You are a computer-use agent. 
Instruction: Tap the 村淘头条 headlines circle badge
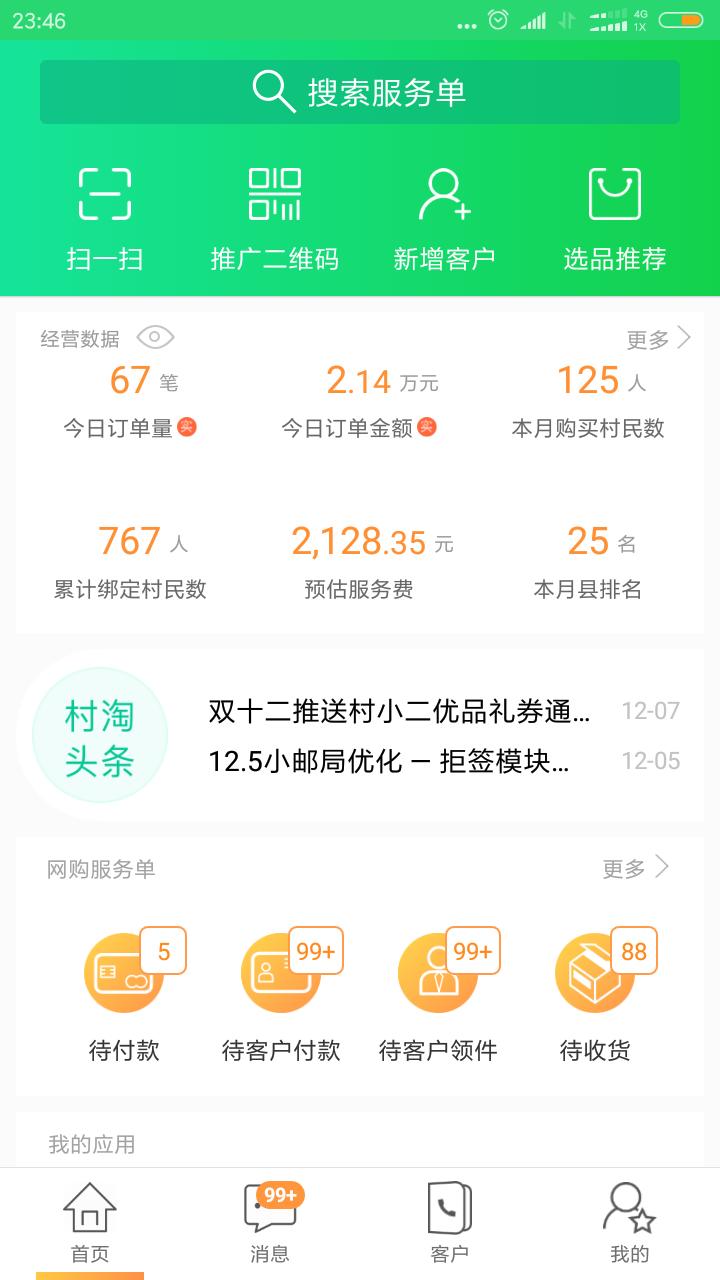pos(99,735)
